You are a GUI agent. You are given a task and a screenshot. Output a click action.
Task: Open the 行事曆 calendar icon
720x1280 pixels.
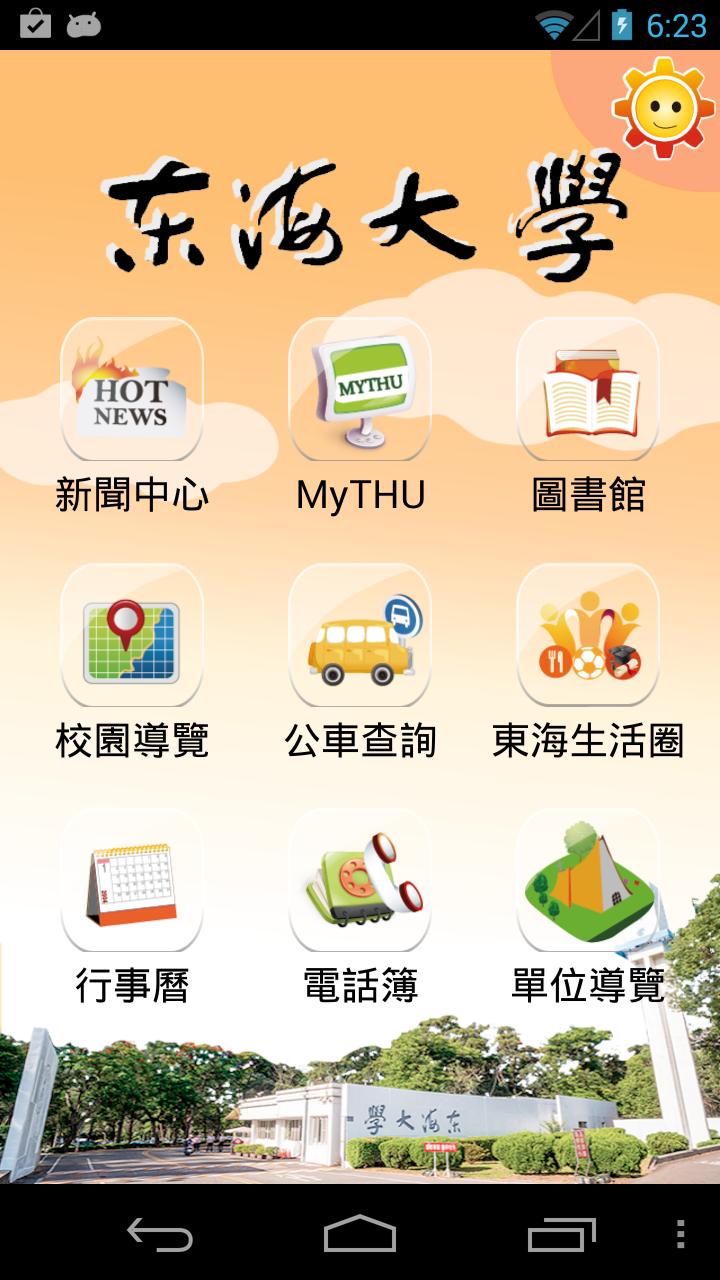(x=132, y=880)
